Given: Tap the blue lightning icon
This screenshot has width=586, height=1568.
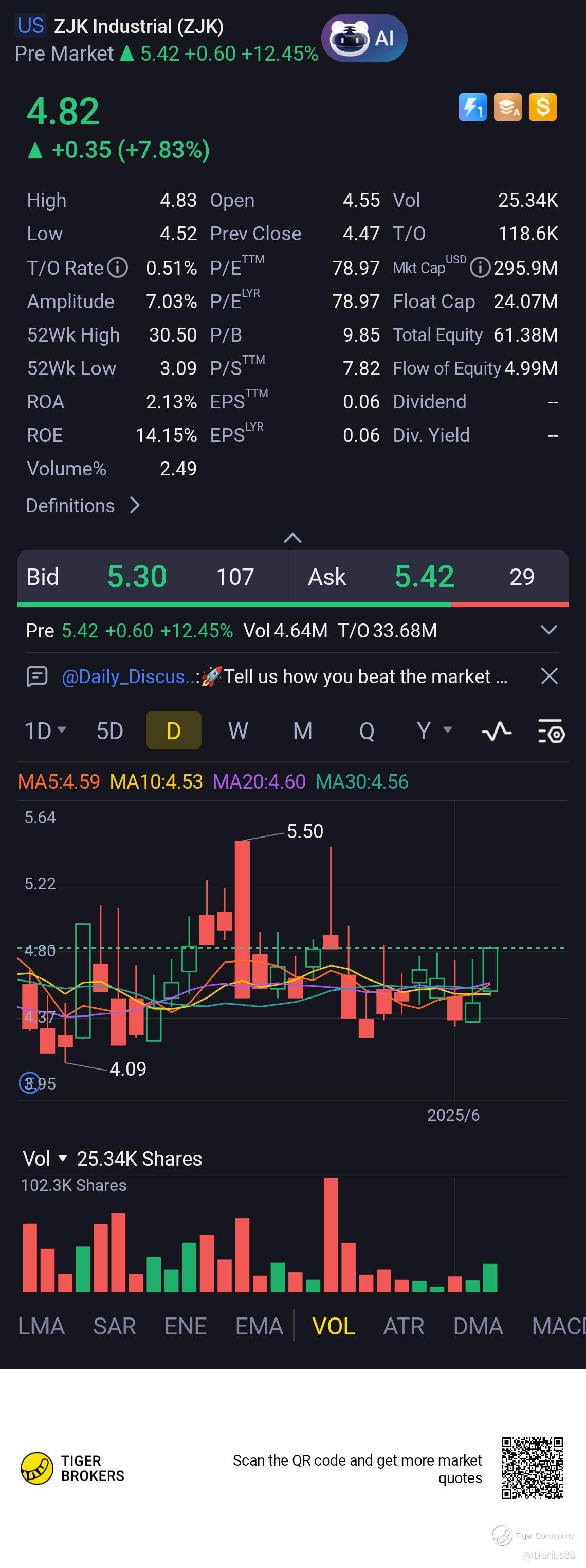Looking at the screenshot, I should (472, 107).
